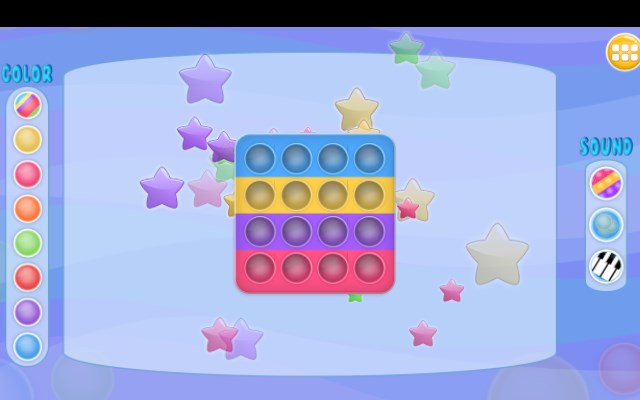The height and width of the screenshot is (400, 640).
Task: Pop the second bubble in the yellow row
Action: tap(297, 194)
